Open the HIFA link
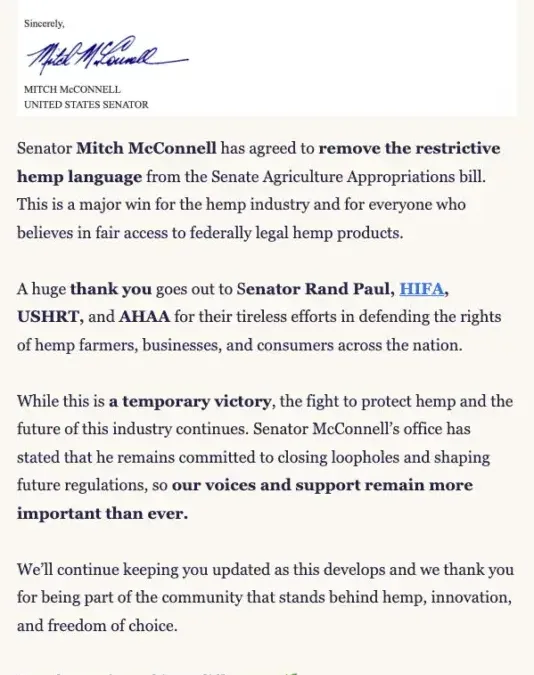534x675 pixels. (422, 289)
